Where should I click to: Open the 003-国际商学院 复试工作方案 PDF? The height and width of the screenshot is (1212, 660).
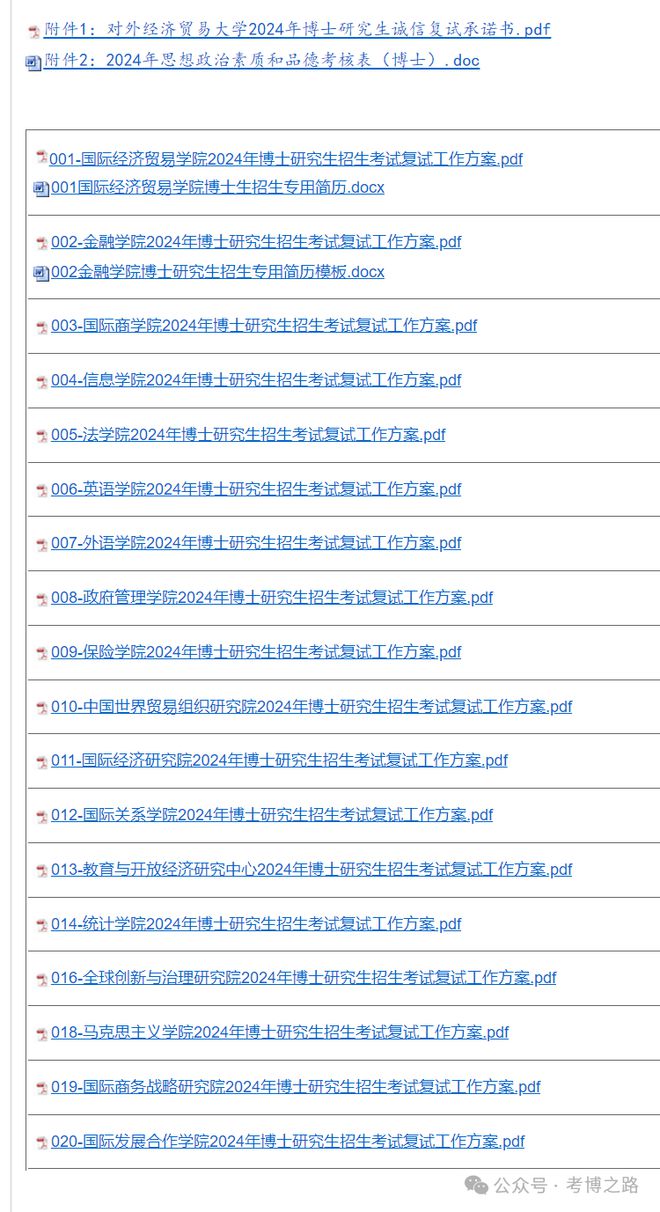pyautogui.click(x=264, y=326)
